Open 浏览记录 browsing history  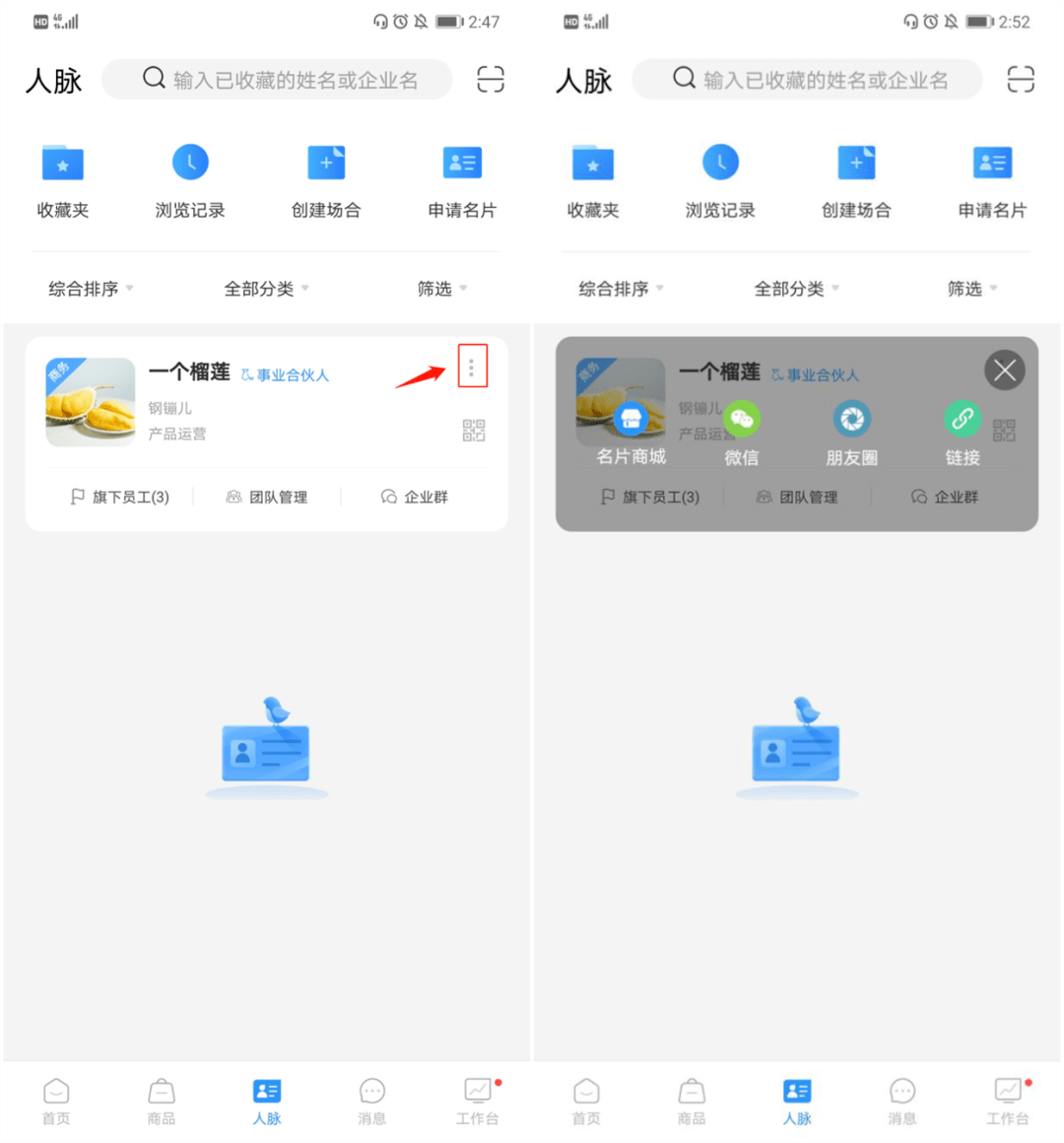(x=189, y=163)
